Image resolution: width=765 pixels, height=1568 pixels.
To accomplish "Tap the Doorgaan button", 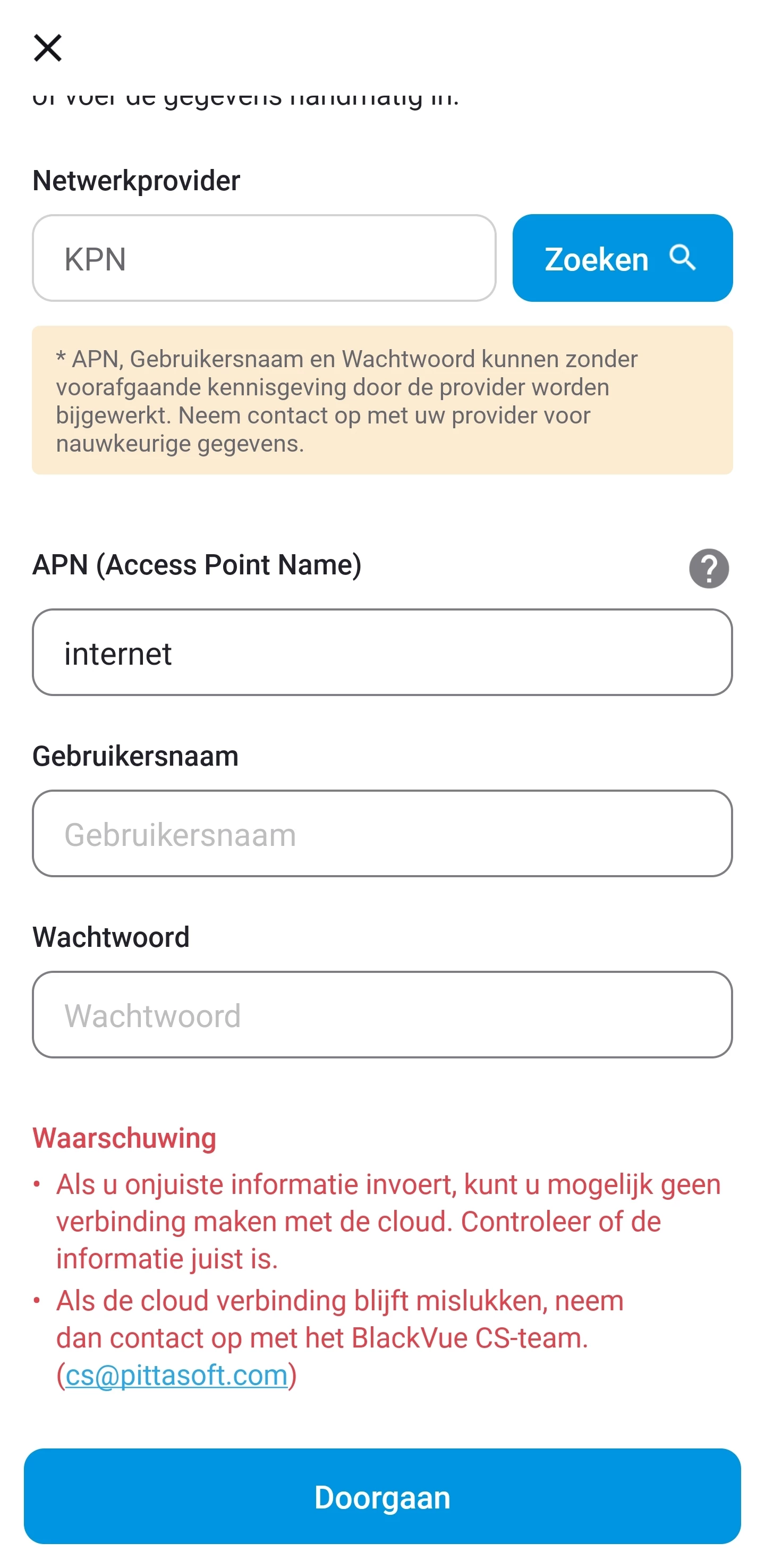I will click(x=382, y=1496).
